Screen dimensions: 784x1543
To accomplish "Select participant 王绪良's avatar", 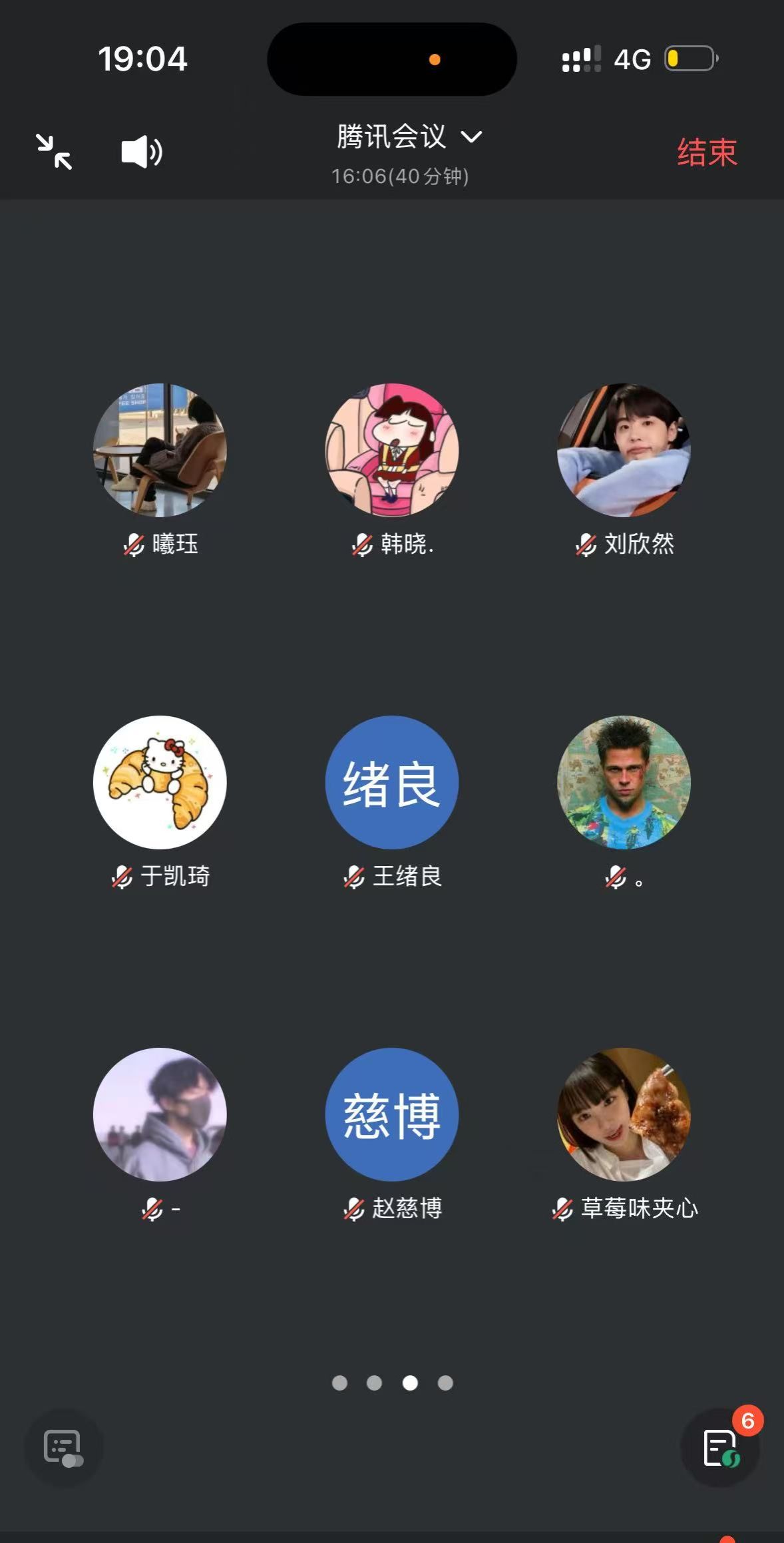I will [x=391, y=782].
